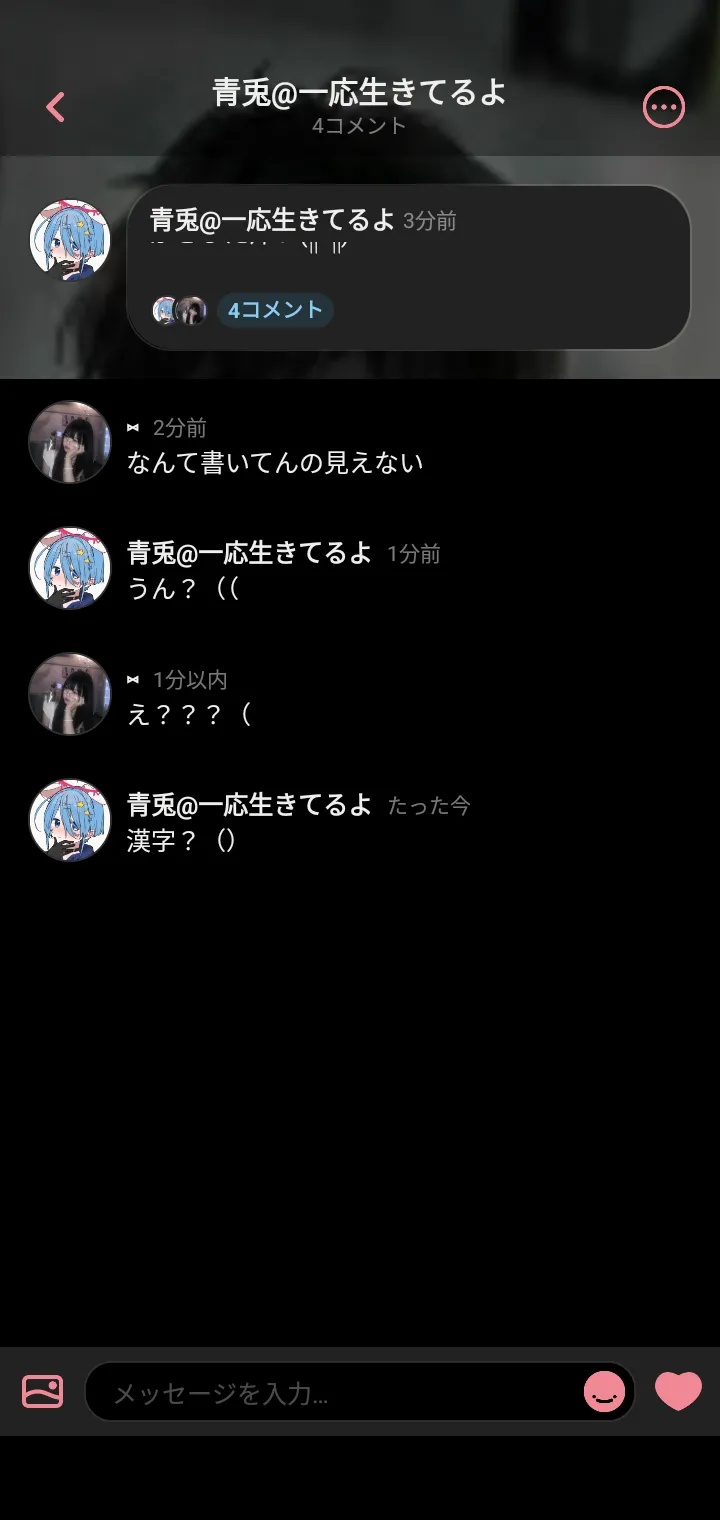Tap avatar next to なんて書いてんの見えない comment

70,442
